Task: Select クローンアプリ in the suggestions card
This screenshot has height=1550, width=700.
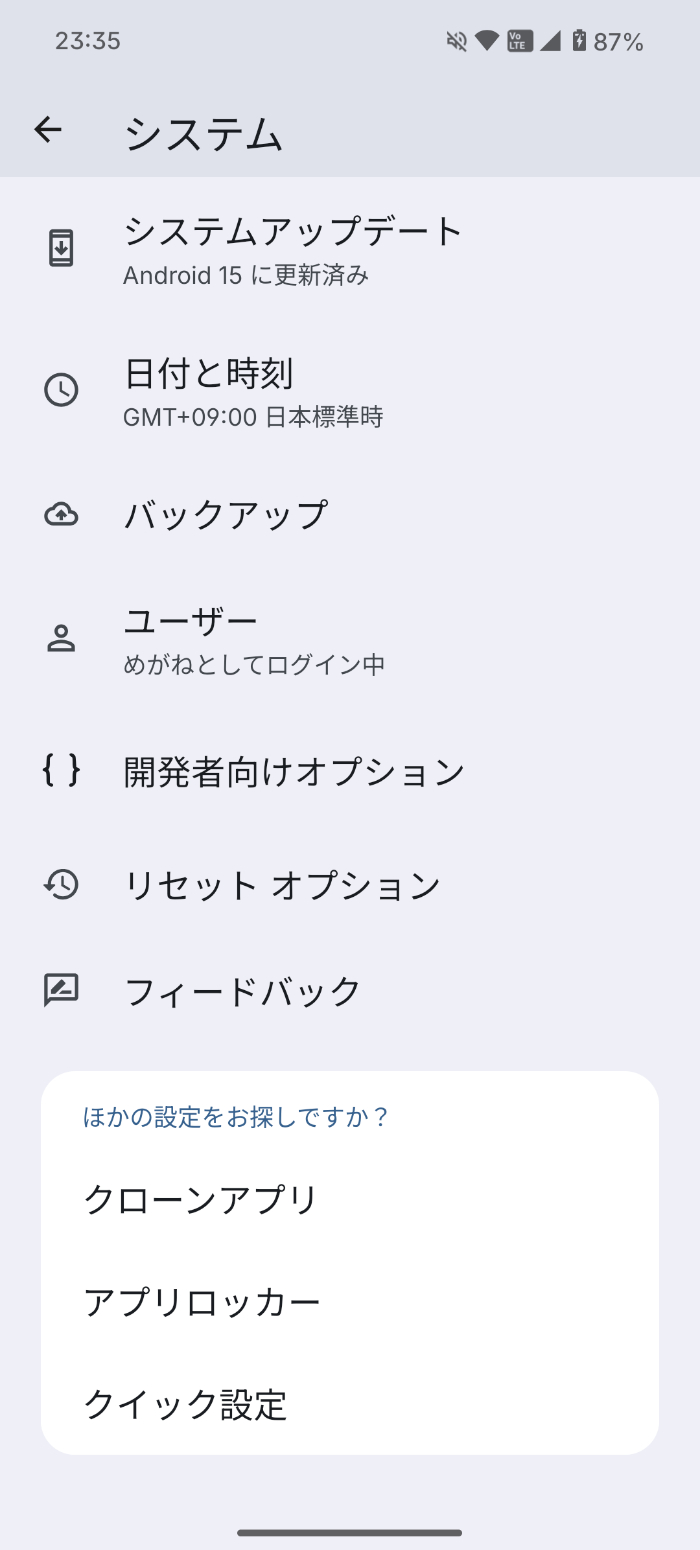Action: point(350,1198)
